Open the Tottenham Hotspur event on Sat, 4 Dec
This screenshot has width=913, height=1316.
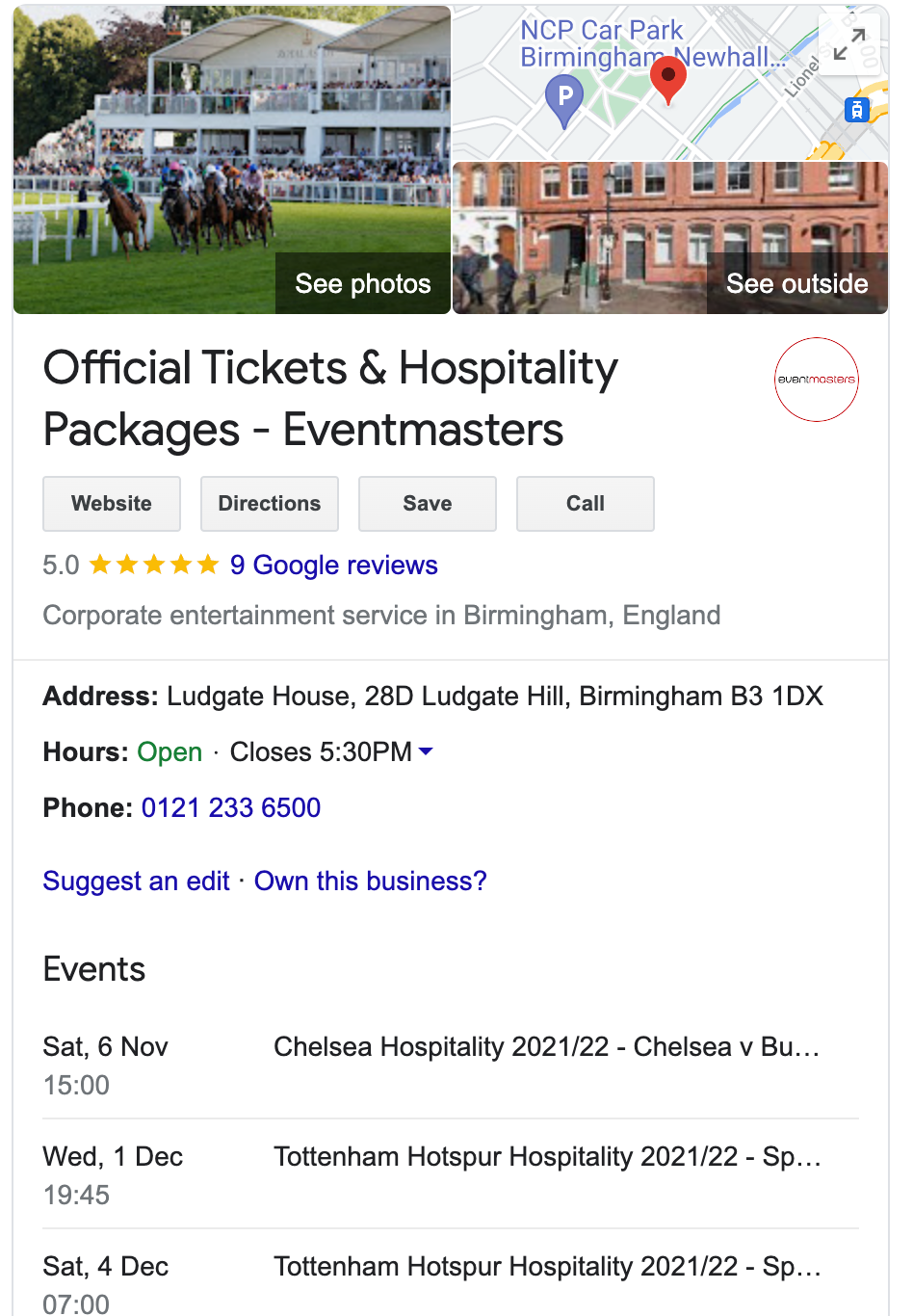point(546,1267)
